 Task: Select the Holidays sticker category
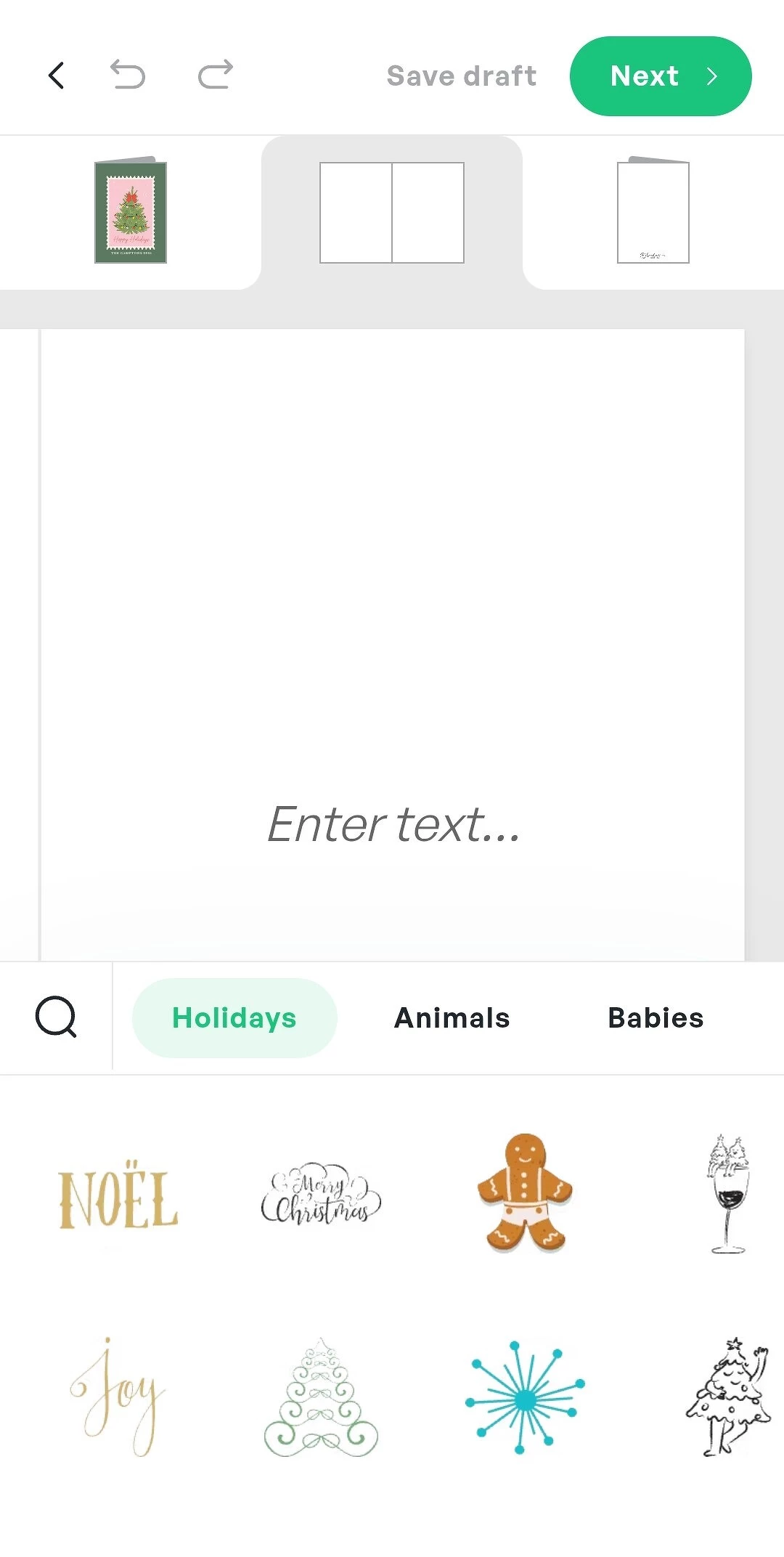[234, 1018]
